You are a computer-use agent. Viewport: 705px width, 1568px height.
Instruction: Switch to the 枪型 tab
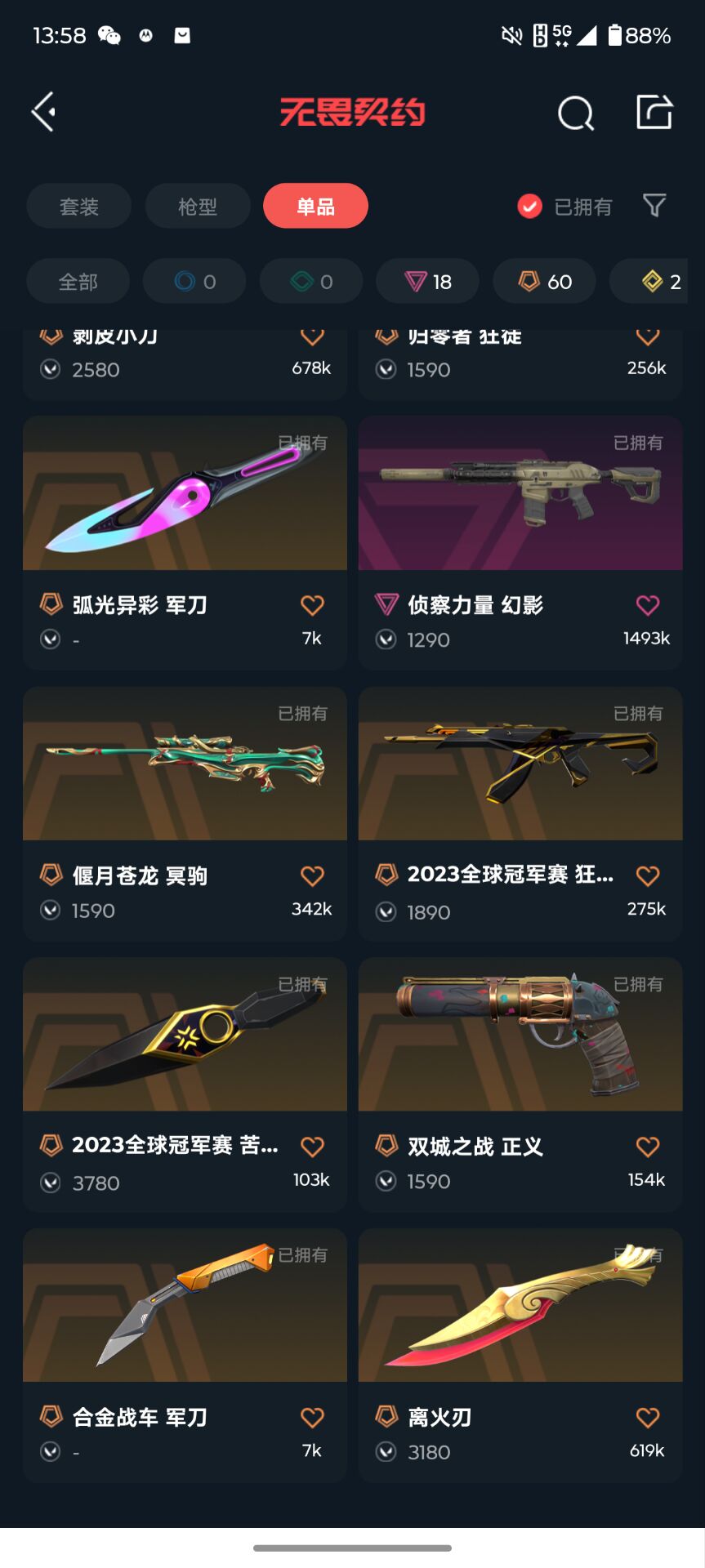click(x=198, y=206)
